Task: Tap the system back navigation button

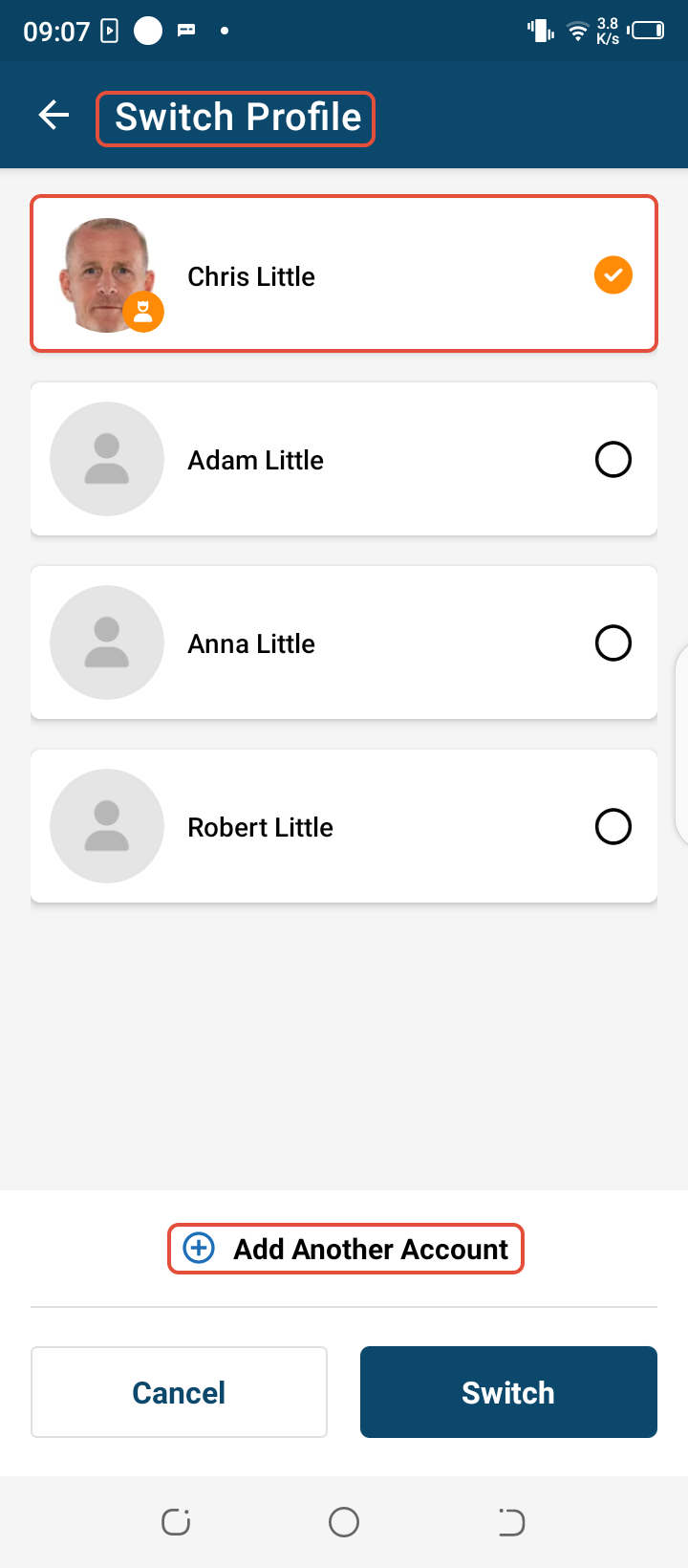Action: click(x=511, y=1521)
